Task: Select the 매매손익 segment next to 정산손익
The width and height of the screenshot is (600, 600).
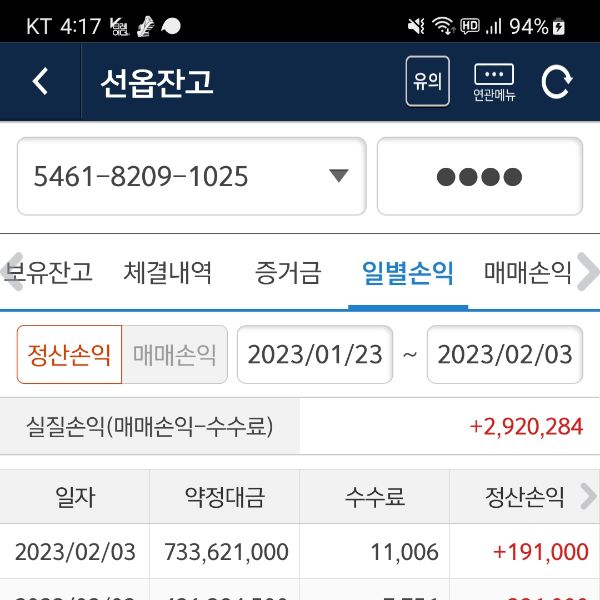Action: pyautogui.click(x=175, y=354)
